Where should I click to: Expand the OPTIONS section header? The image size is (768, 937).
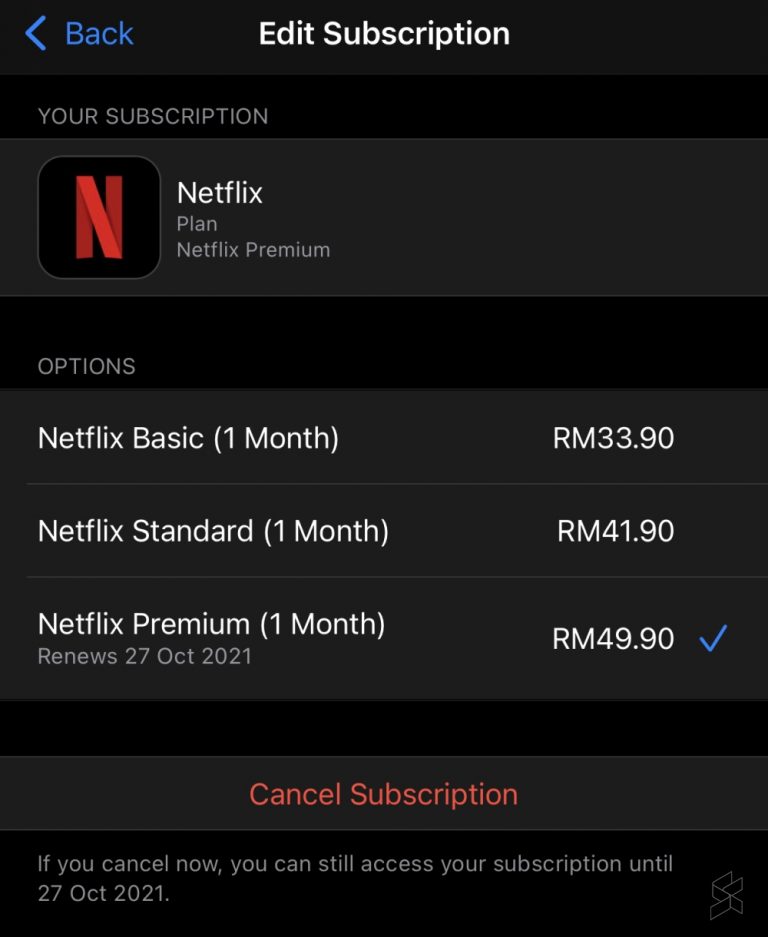pos(86,366)
